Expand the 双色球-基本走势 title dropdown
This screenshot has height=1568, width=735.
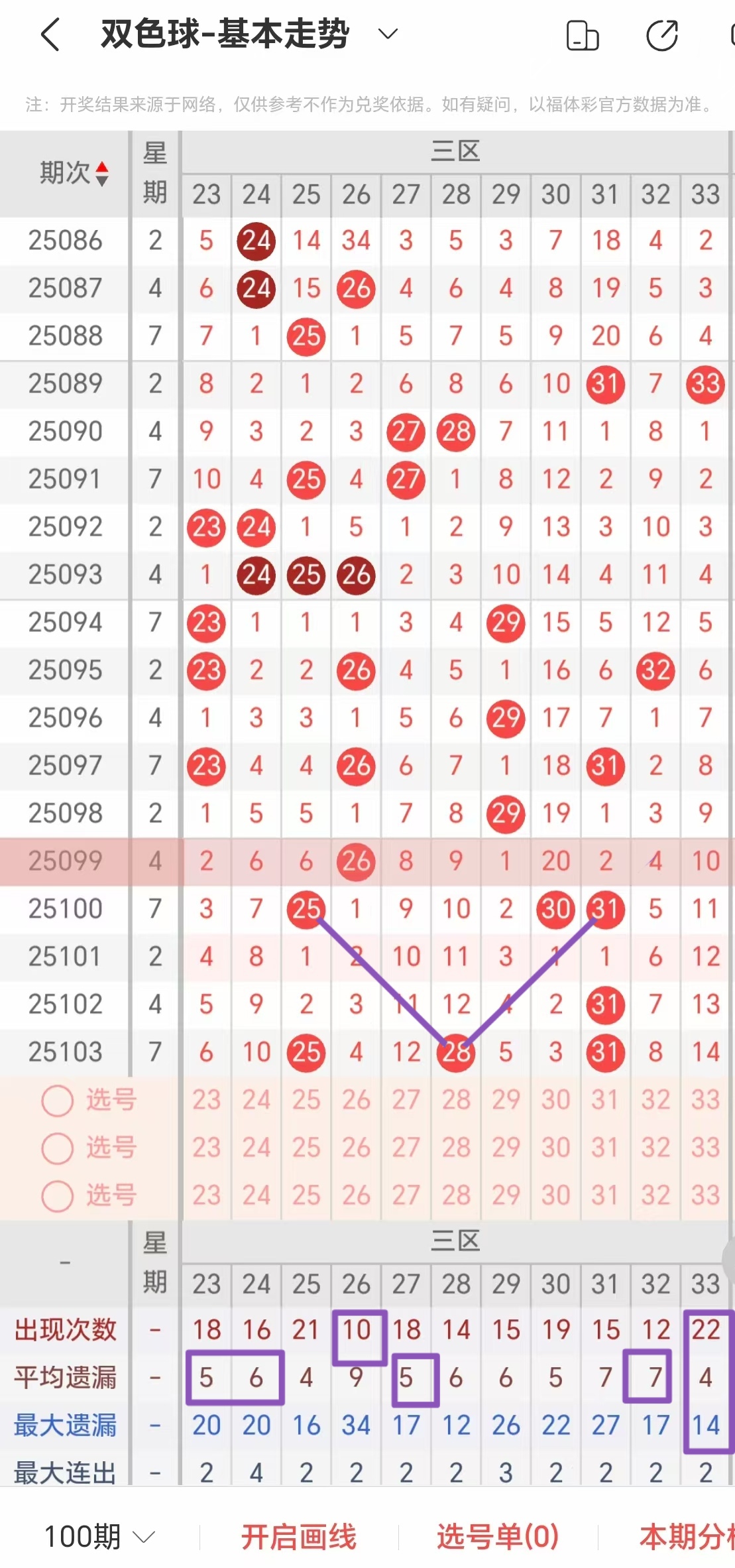click(388, 34)
